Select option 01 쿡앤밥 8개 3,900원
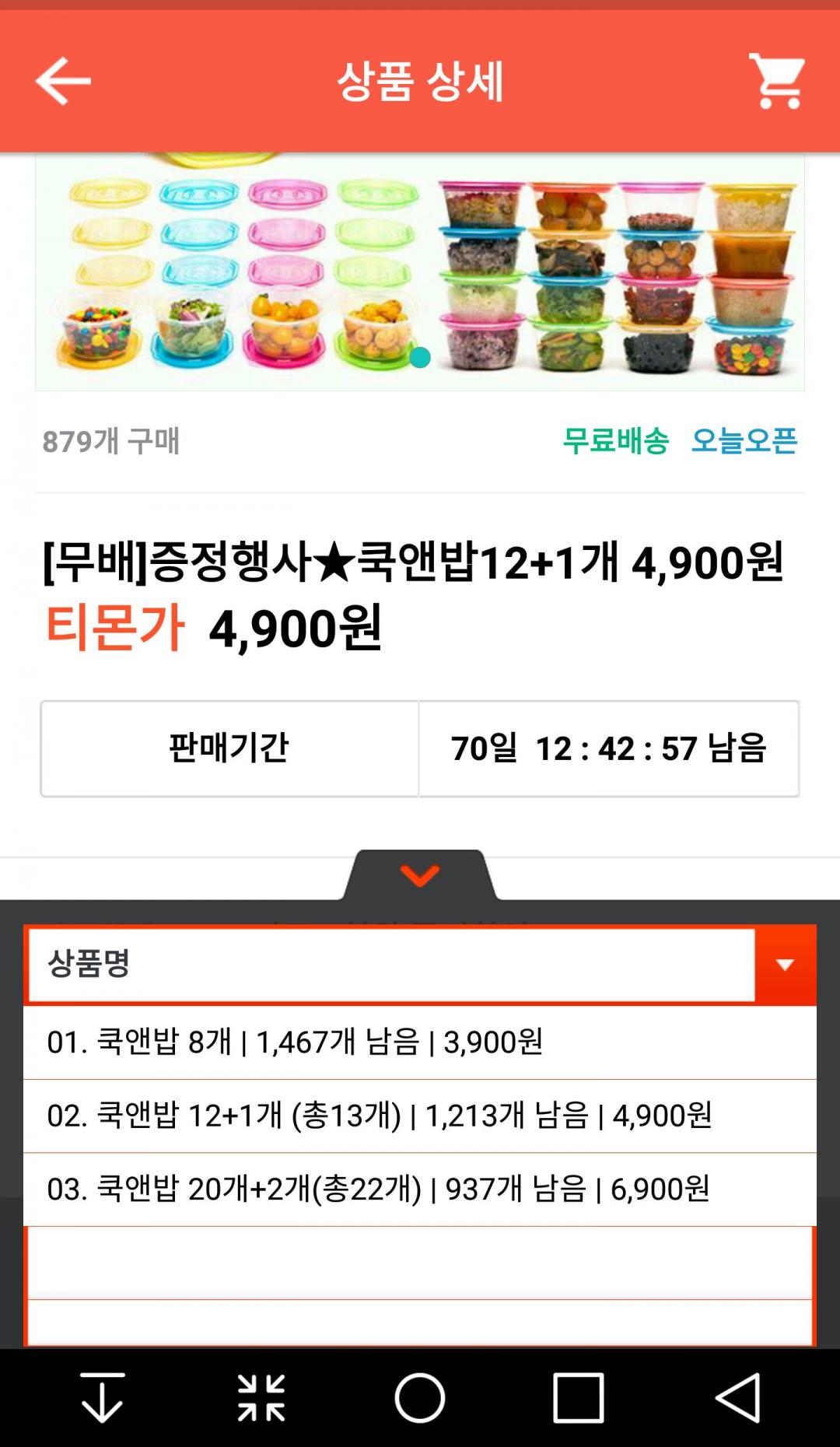Screen dimensions: 840x1447 [420, 1042]
